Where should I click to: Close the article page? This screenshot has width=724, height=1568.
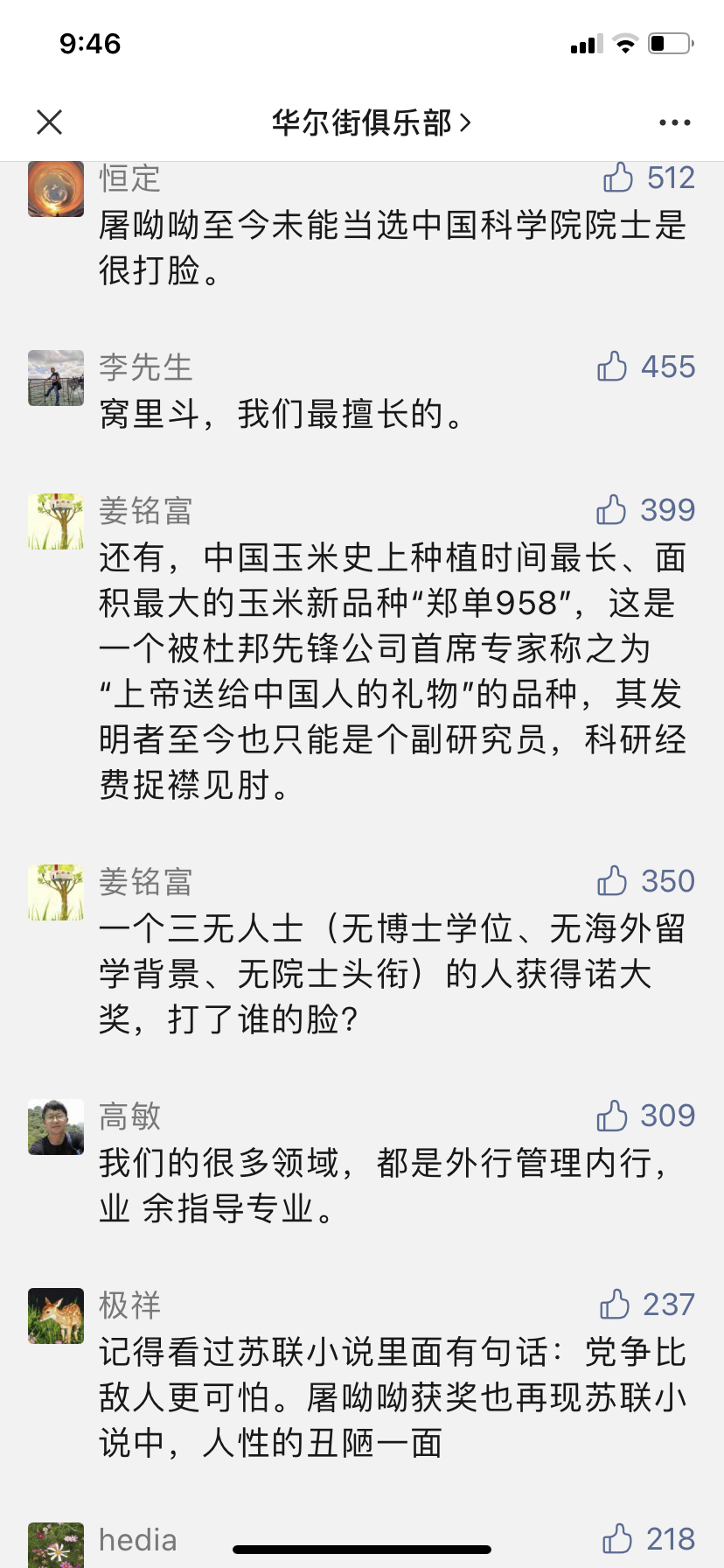coord(50,122)
